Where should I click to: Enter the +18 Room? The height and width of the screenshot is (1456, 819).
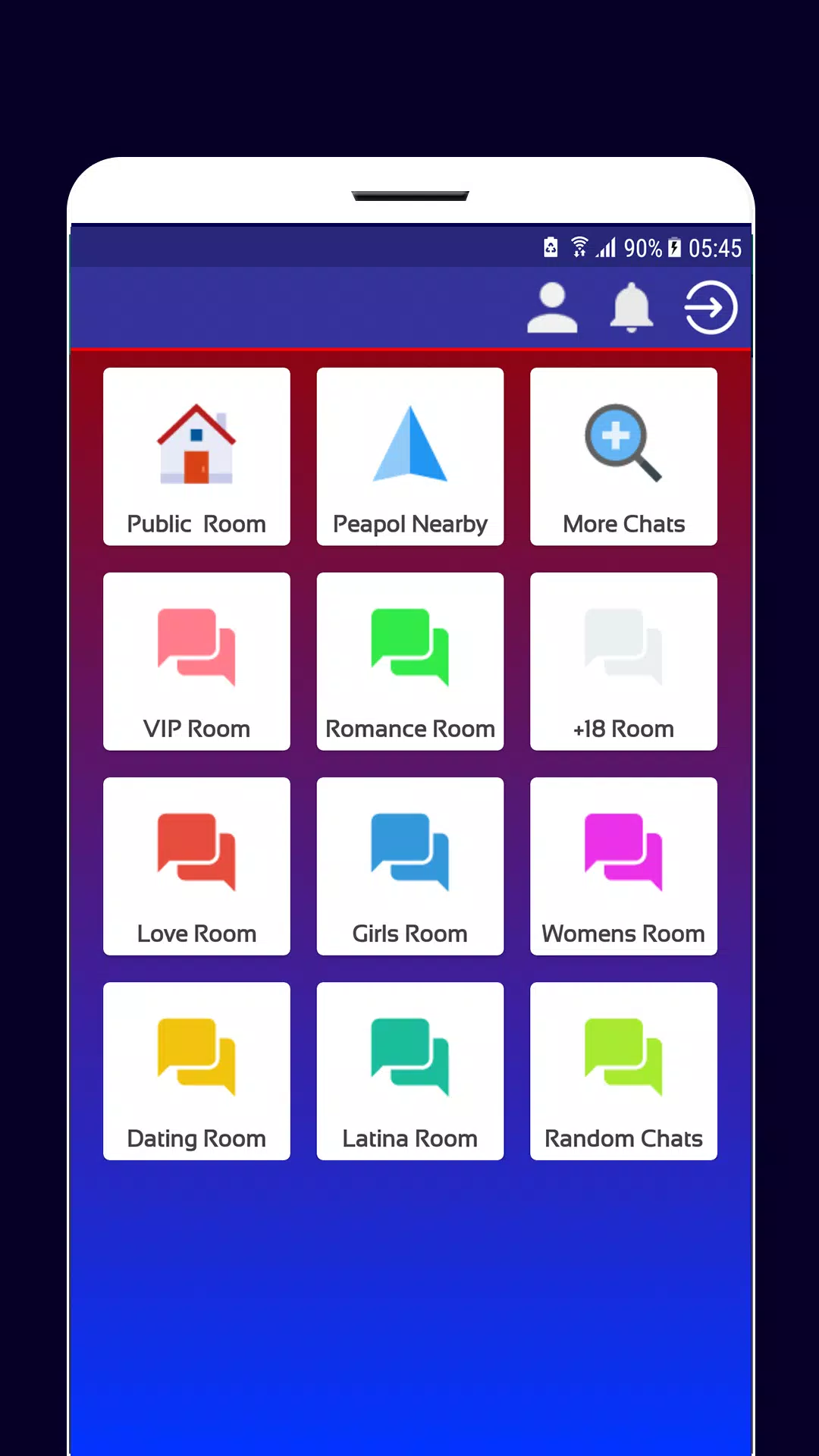coord(623,661)
